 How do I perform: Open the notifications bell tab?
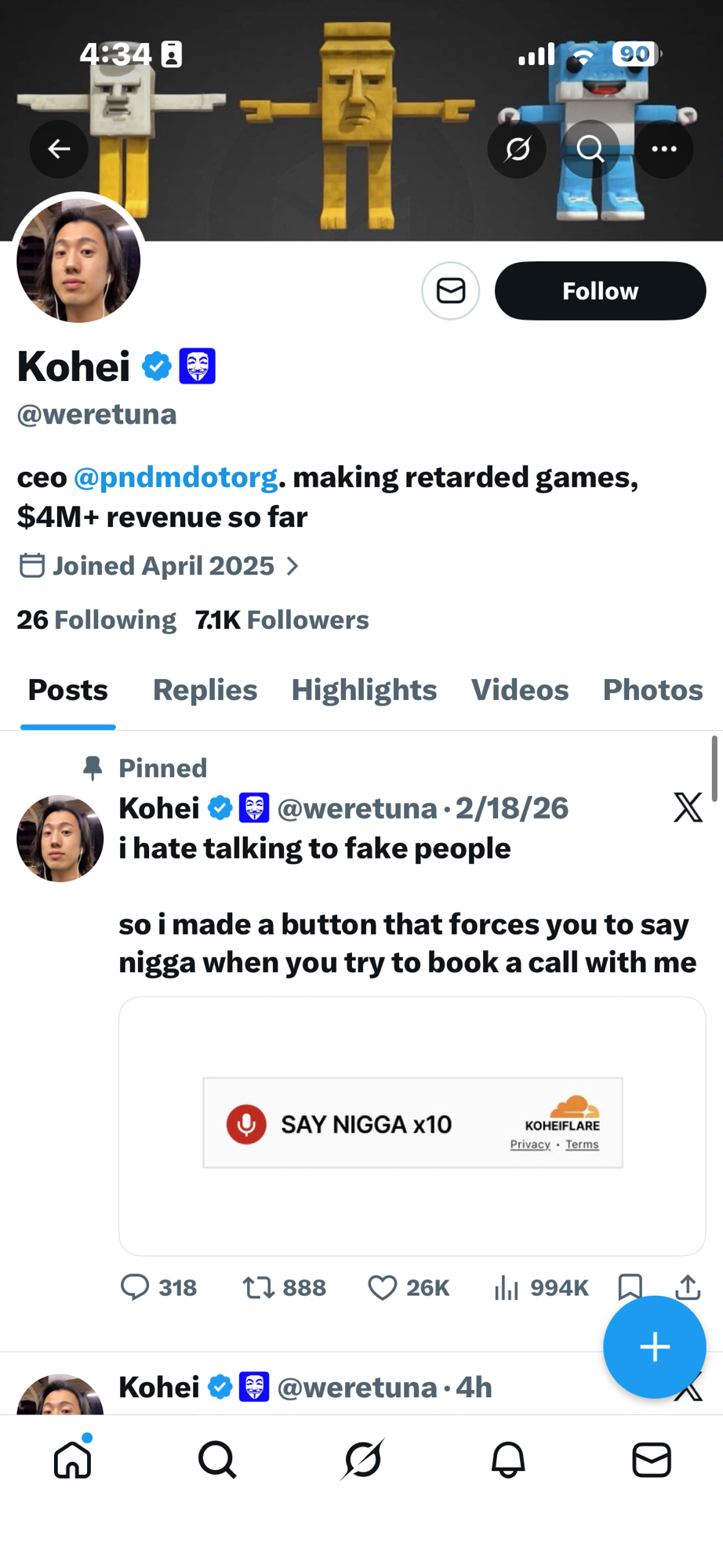click(508, 1460)
